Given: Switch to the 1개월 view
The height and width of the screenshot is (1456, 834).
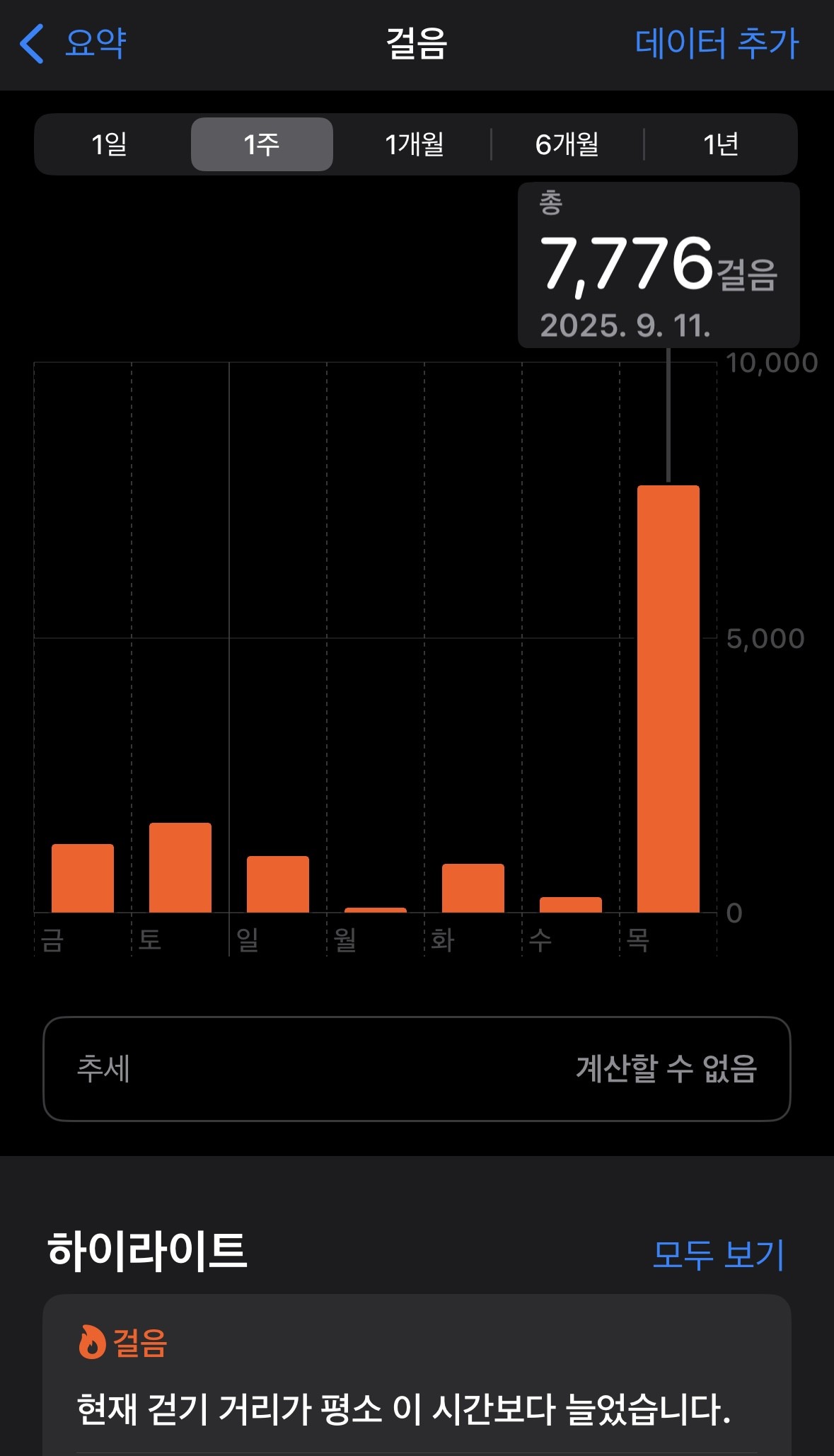Looking at the screenshot, I should pyautogui.click(x=415, y=144).
